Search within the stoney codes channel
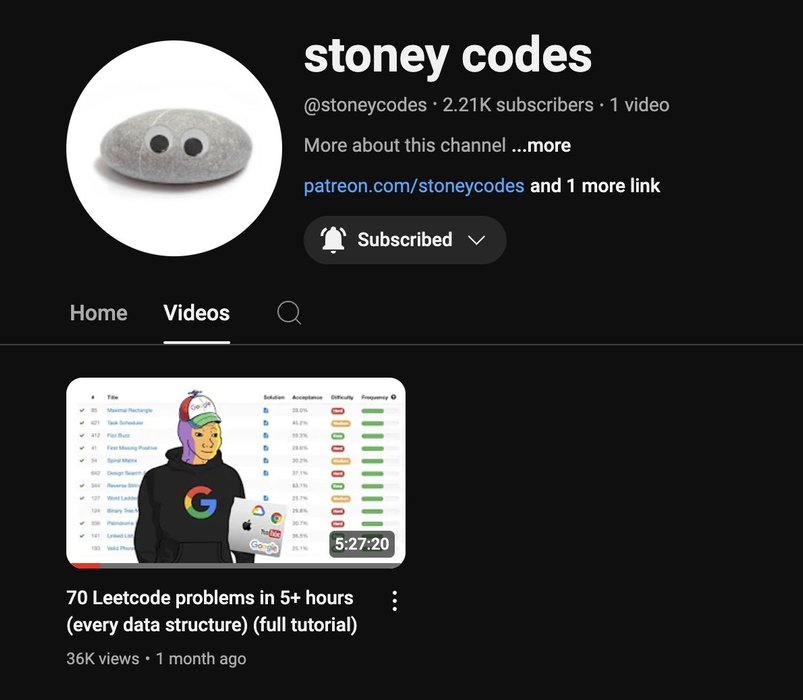This screenshot has width=803, height=700. (x=289, y=313)
